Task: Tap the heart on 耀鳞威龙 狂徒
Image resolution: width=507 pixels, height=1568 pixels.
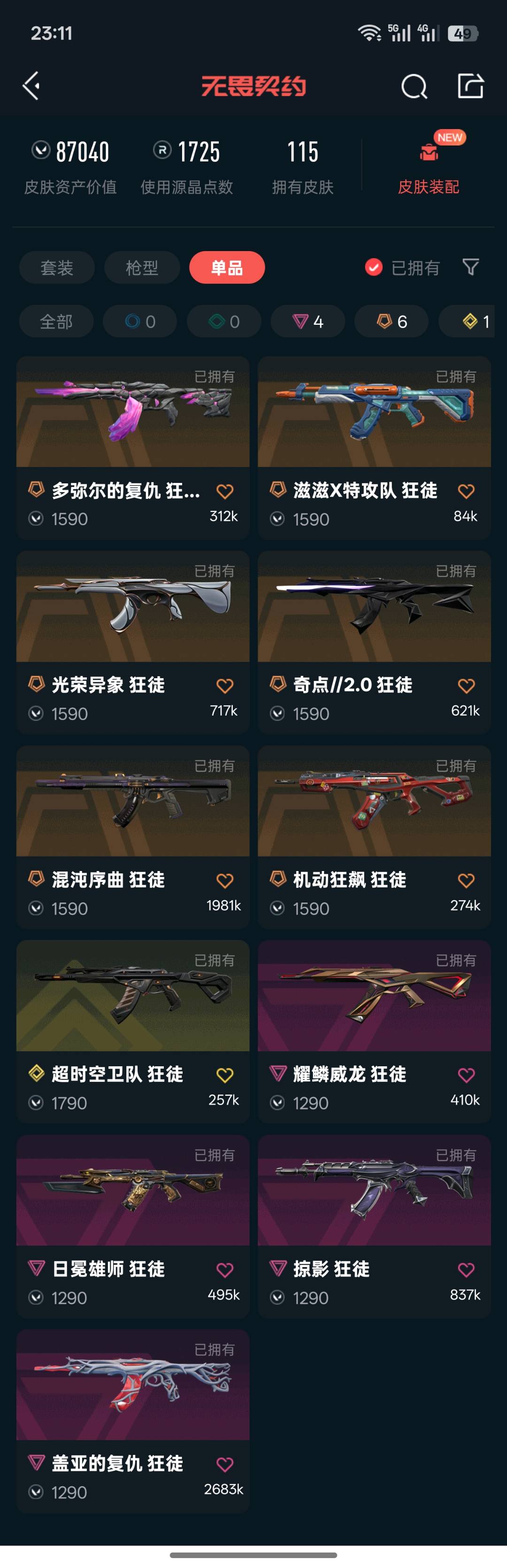Action: (466, 1075)
